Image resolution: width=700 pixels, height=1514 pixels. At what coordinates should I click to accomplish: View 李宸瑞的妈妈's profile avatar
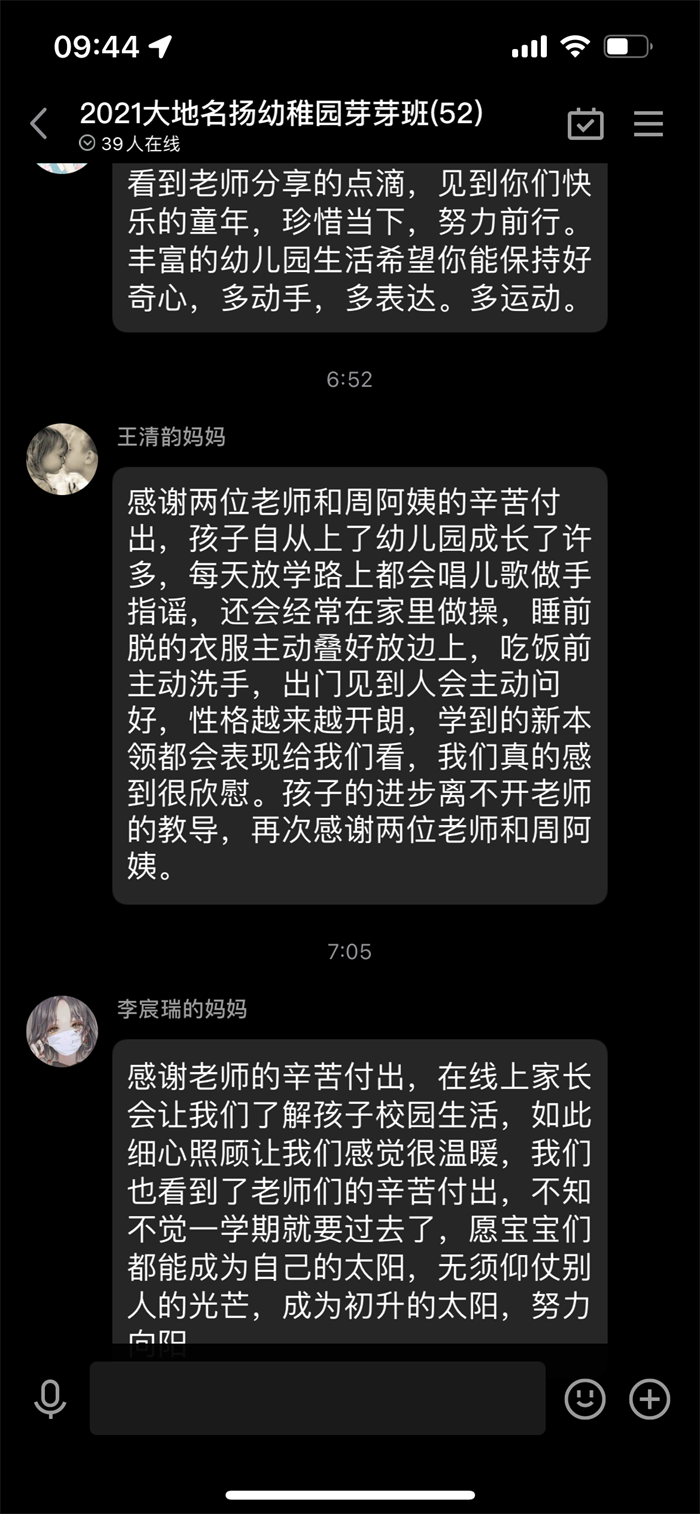point(62,1031)
